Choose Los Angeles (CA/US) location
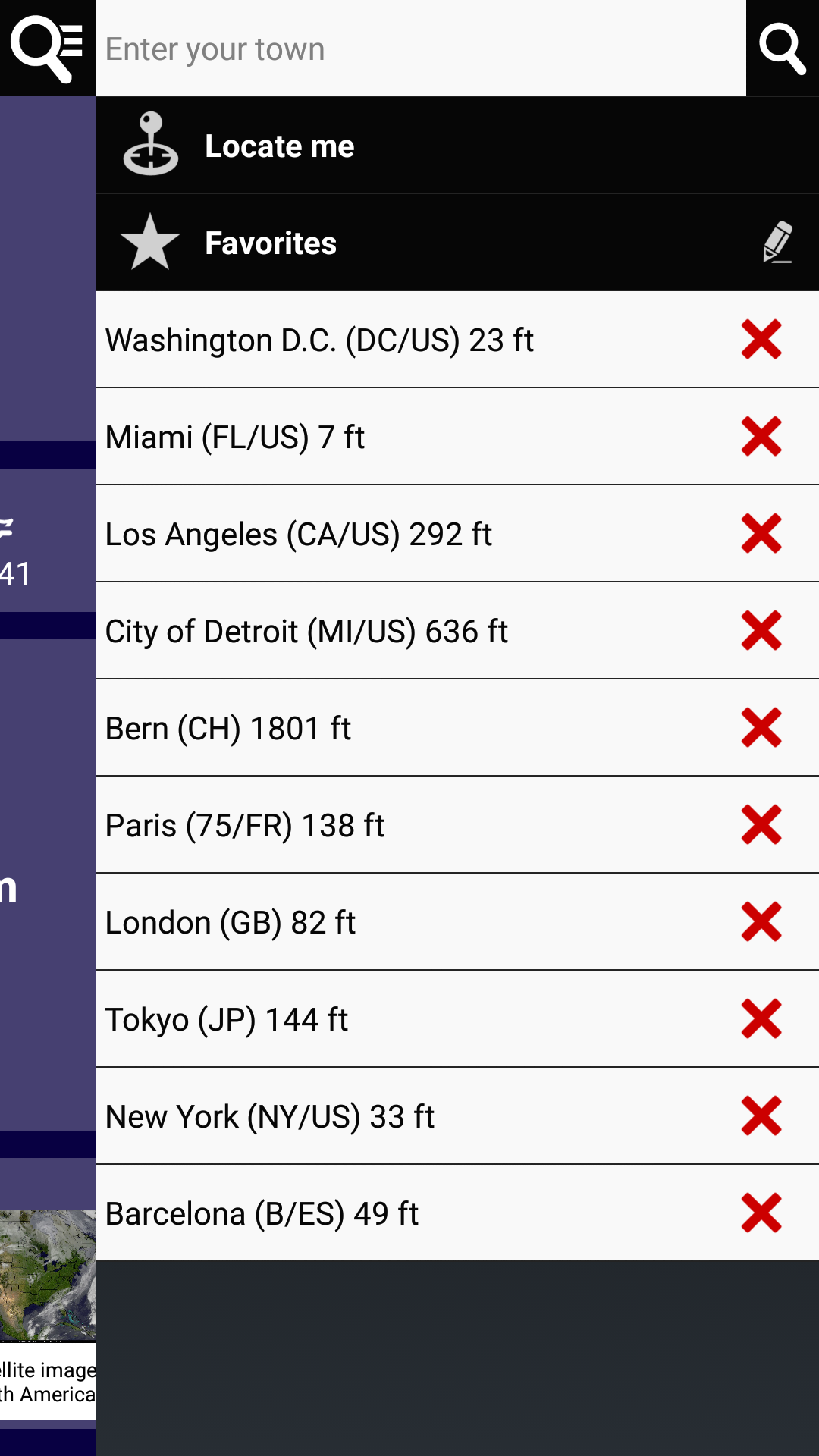The width and height of the screenshot is (819, 1456). pyautogui.click(x=298, y=534)
